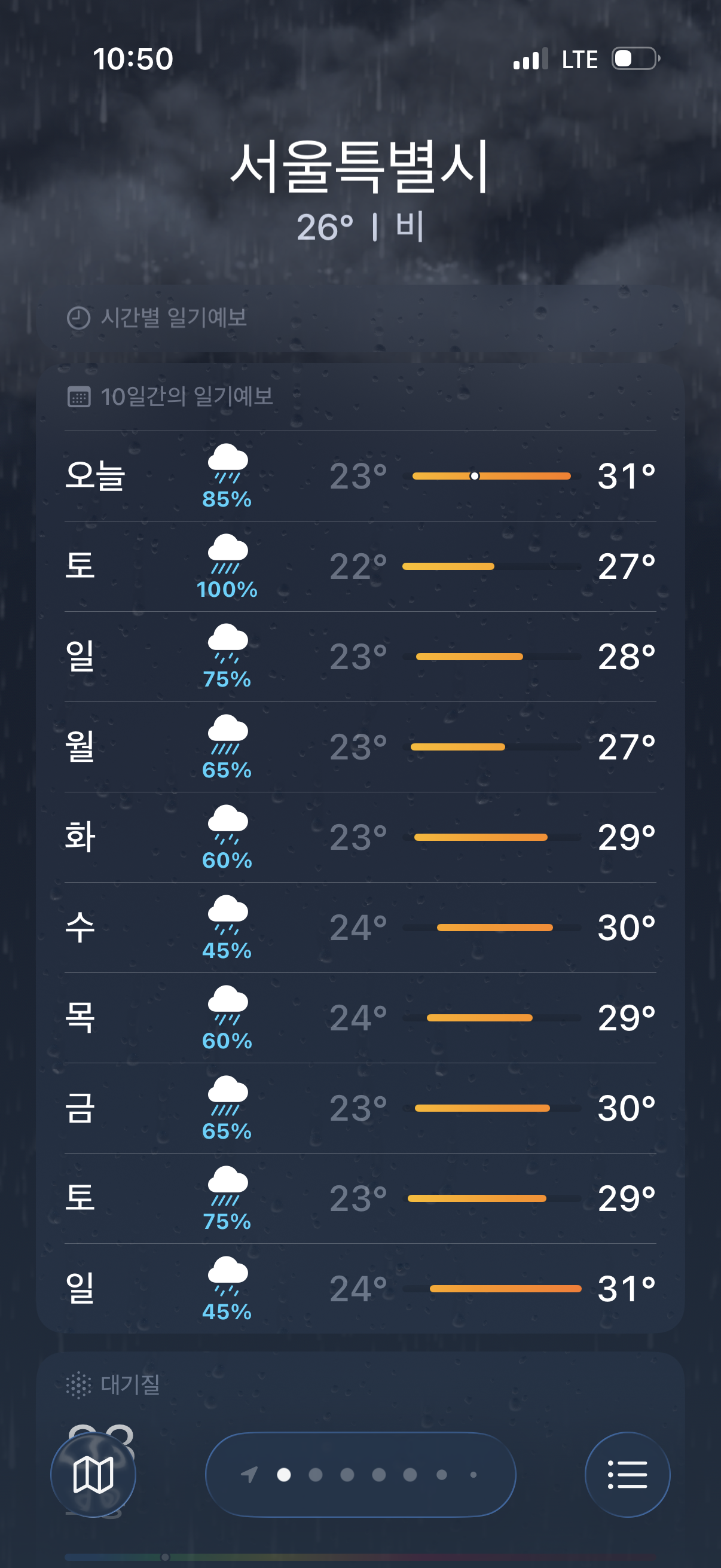Select the Wednesday (수) forecast row

360,927
